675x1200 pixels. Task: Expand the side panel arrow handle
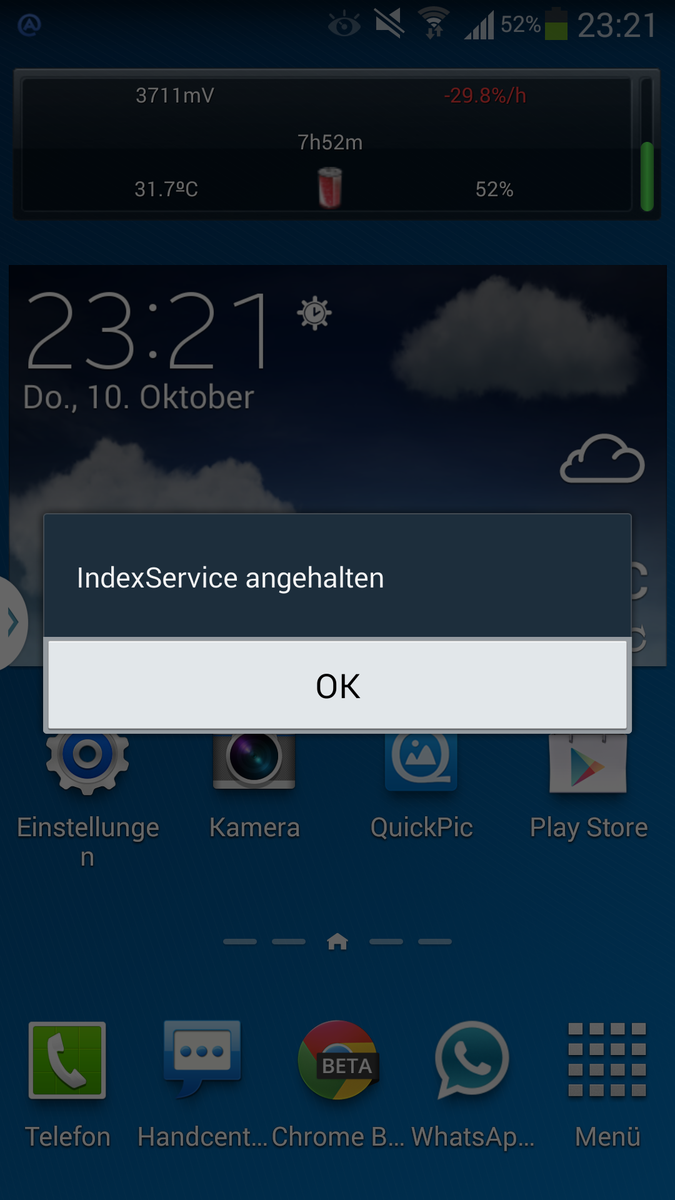(x=12, y=622)
